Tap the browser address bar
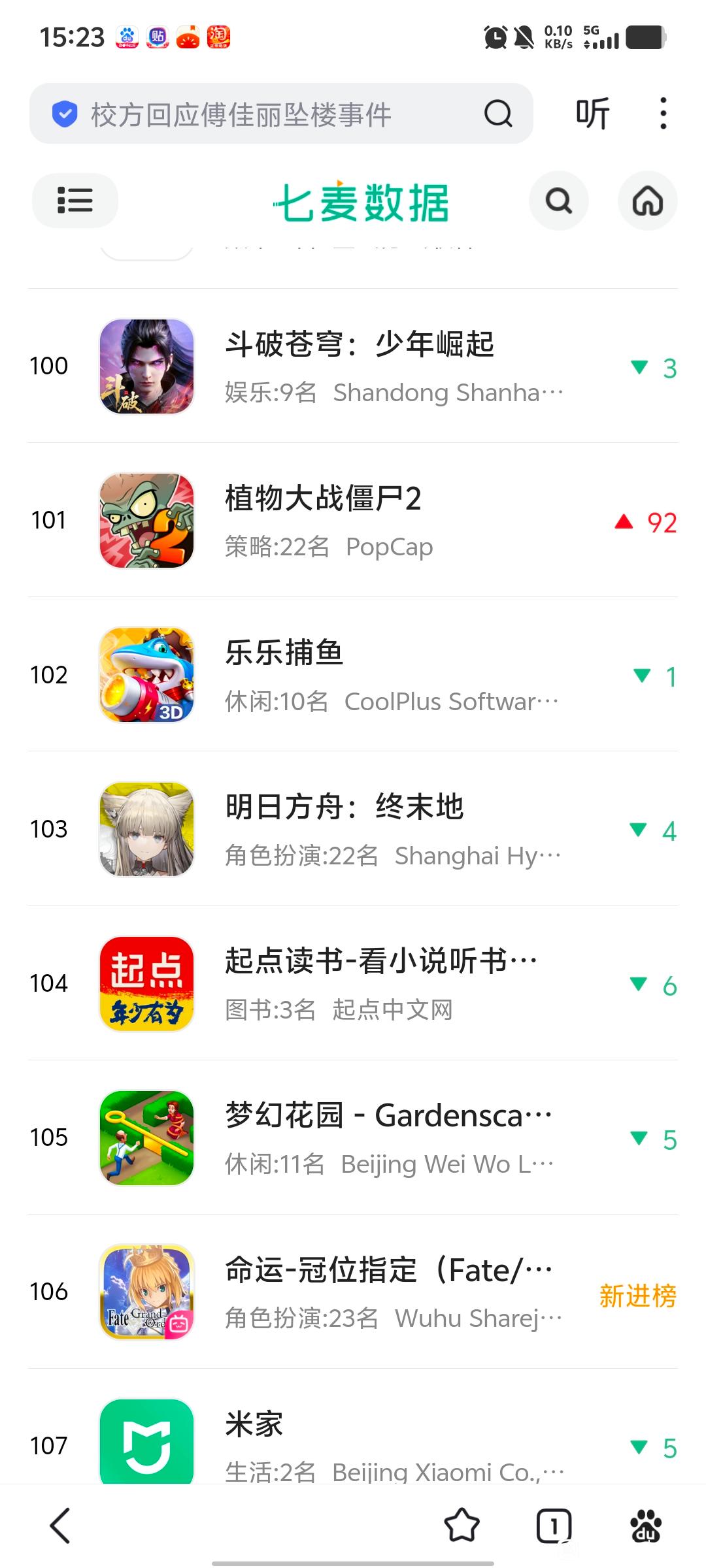Viewport: 706px width, 1568px height. (261, 114)
